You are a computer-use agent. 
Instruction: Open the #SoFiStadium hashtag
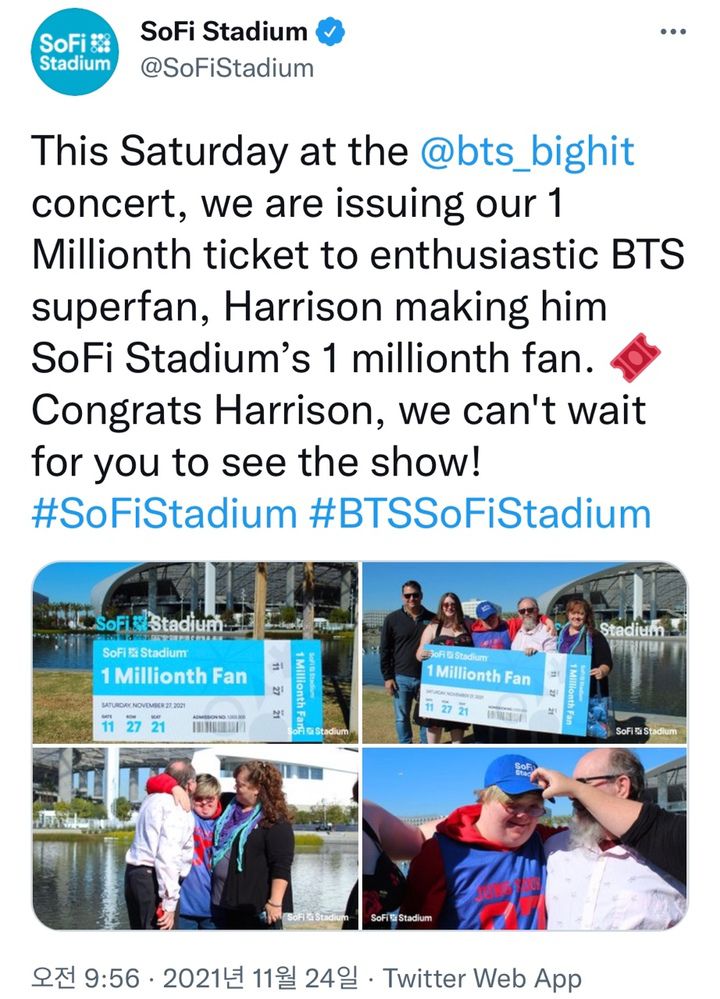(x=164, y=514)
